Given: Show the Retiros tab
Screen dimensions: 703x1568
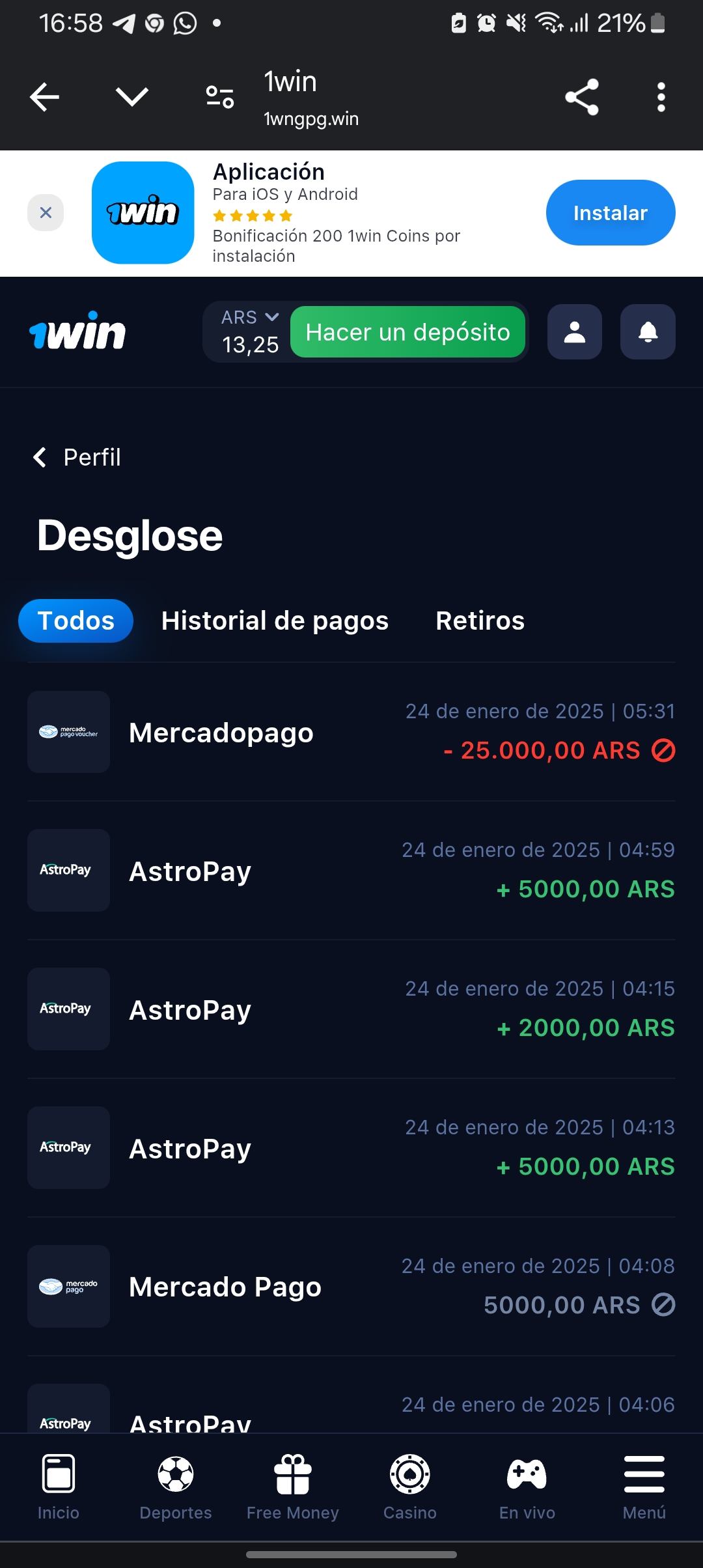Looking at the screenshot, I should tap(480, 621).
